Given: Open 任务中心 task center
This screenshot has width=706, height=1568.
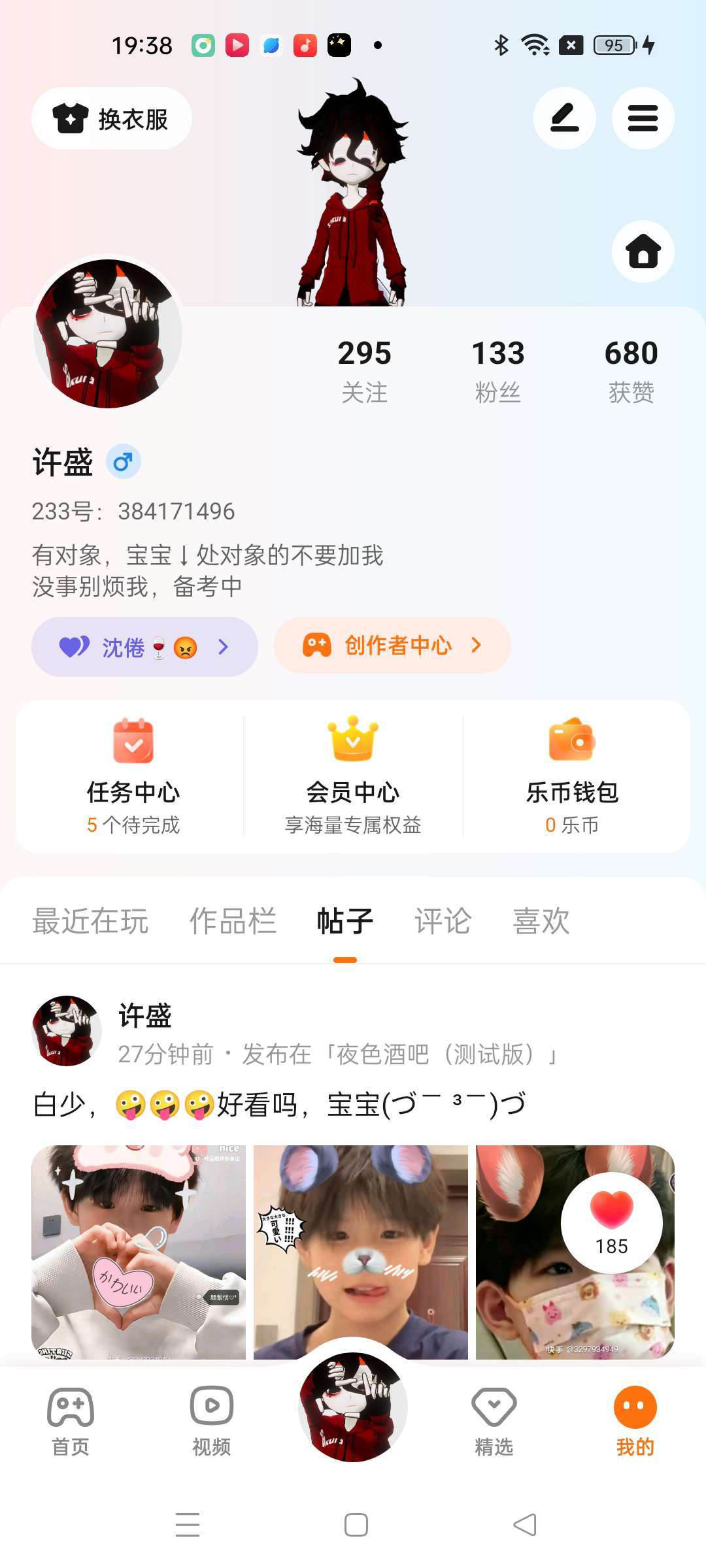Looking at the screenshot, I should point(133,777).
